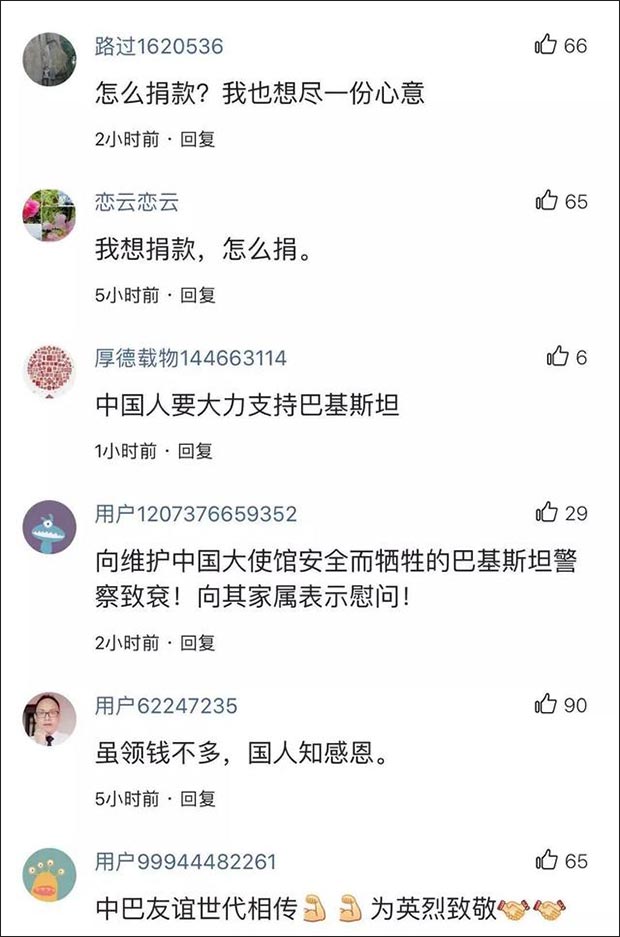Like the comment by 恋云恋云
The height and width of the screenshot is (937, 620).
coord(546,201)
